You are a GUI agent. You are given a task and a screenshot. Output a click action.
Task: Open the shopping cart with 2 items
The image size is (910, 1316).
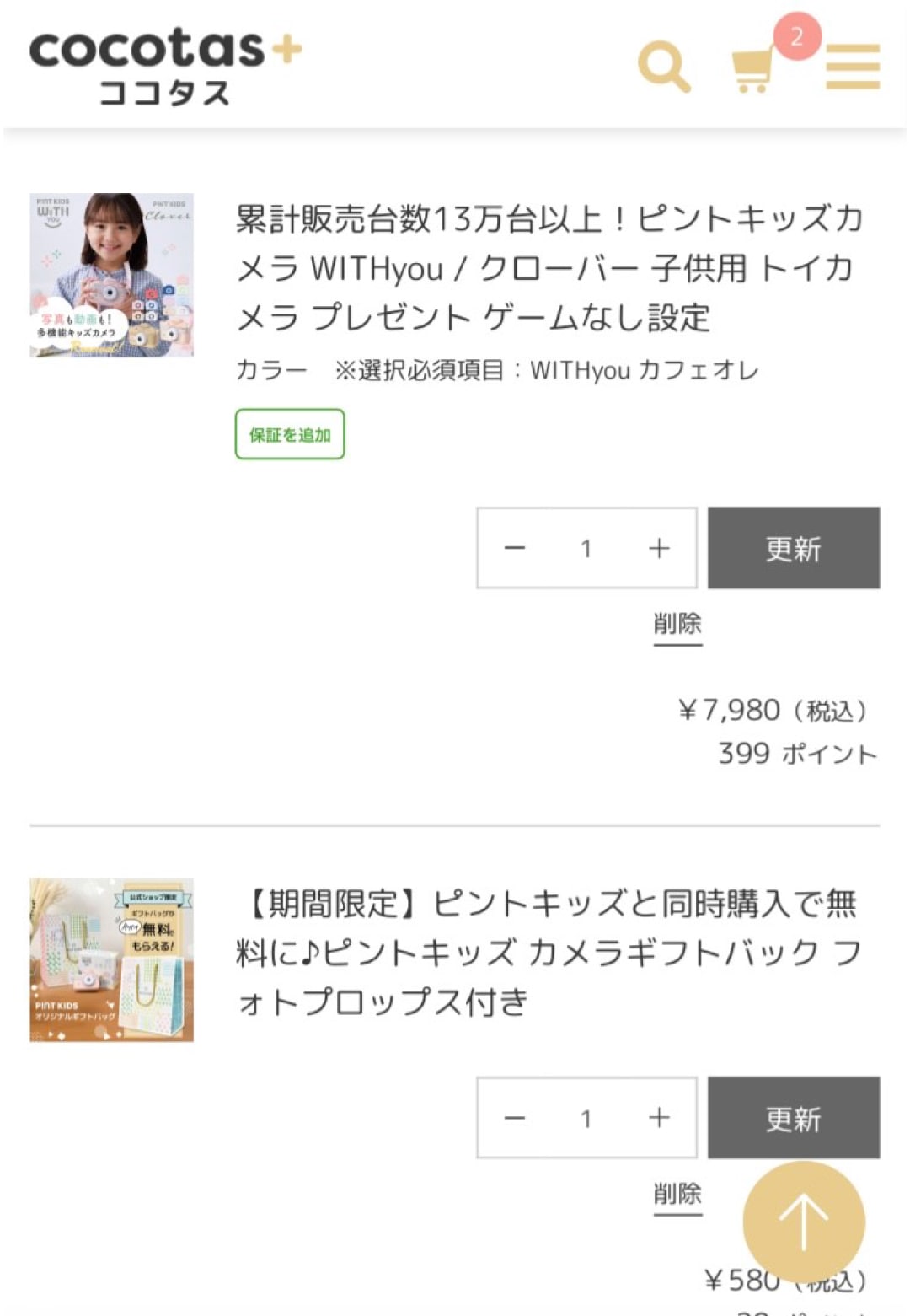point(754,67)
